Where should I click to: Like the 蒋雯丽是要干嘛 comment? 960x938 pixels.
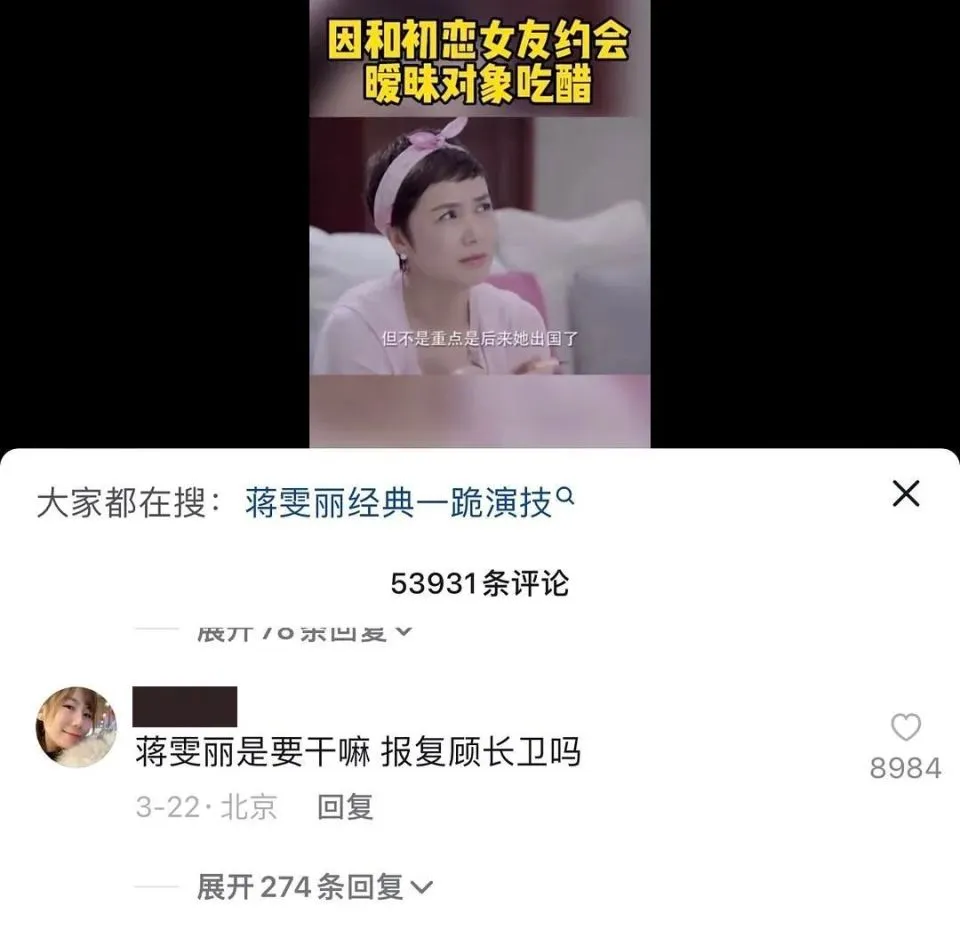point(905,728)
